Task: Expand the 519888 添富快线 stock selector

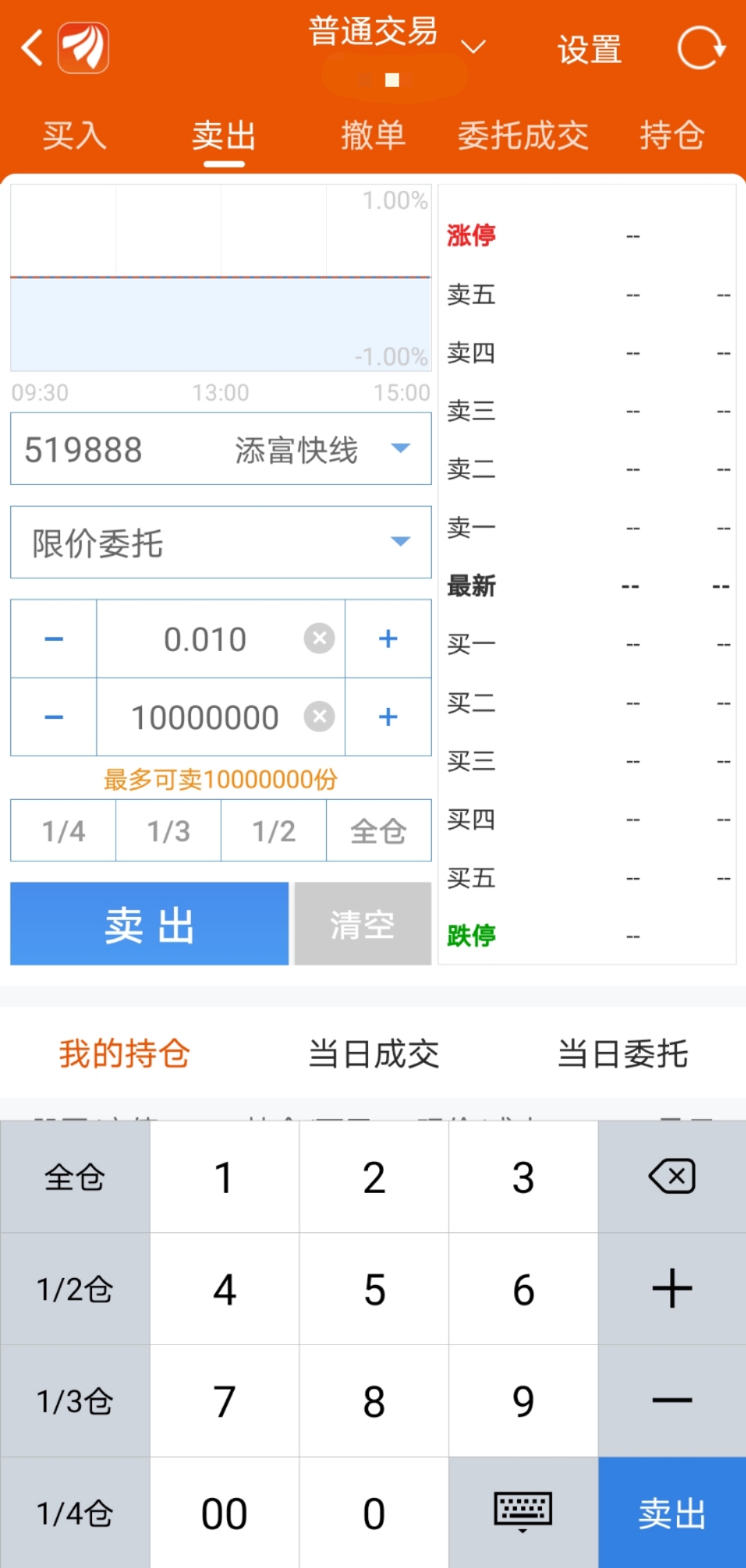Action: (221, 449)
